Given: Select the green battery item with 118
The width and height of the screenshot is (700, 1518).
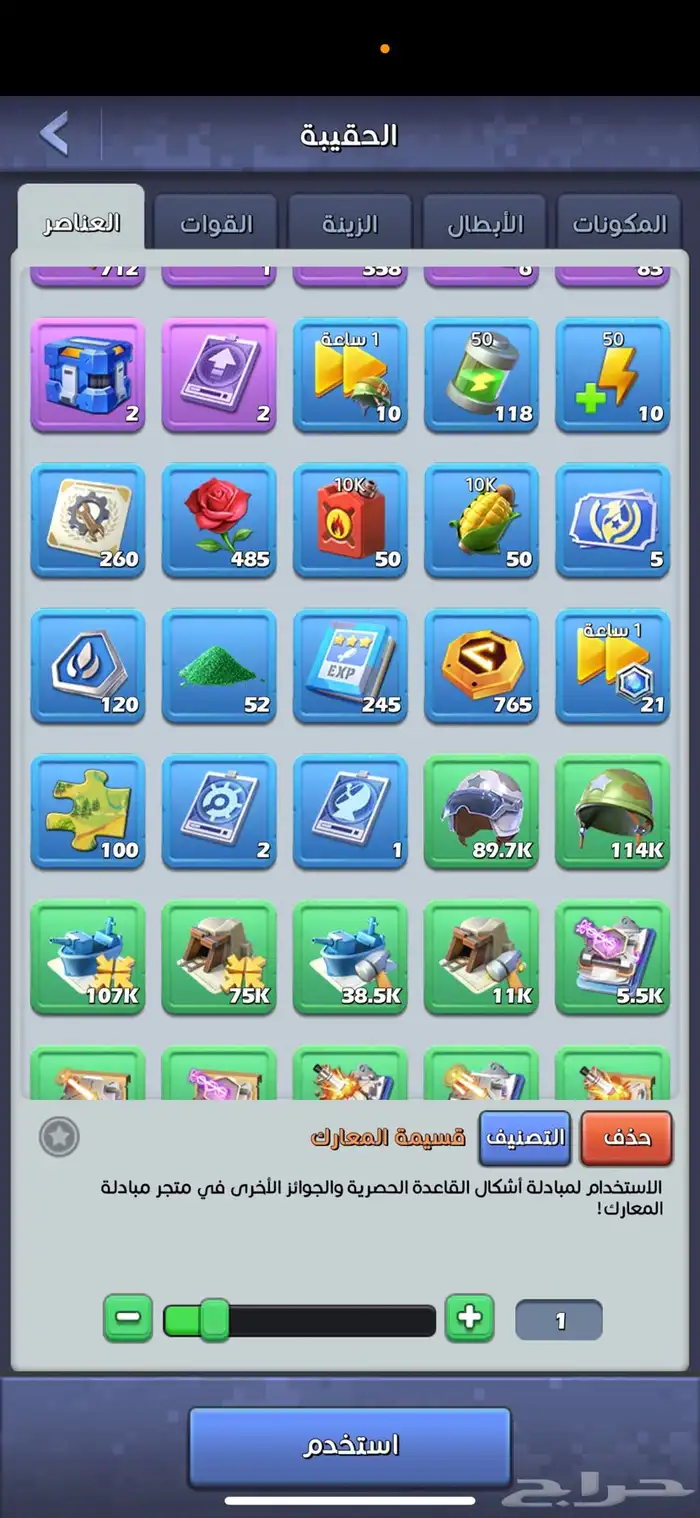Looking at the screenshot, I should point(481,374).
